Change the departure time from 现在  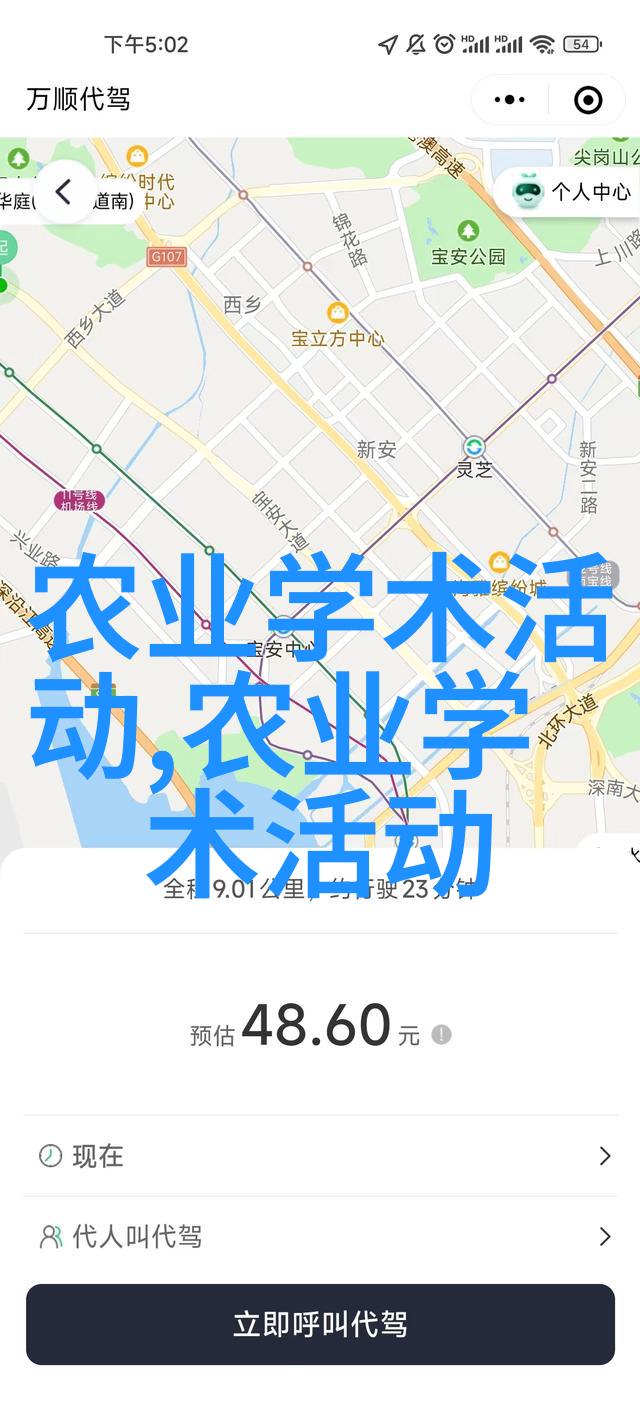(320, 1156)
